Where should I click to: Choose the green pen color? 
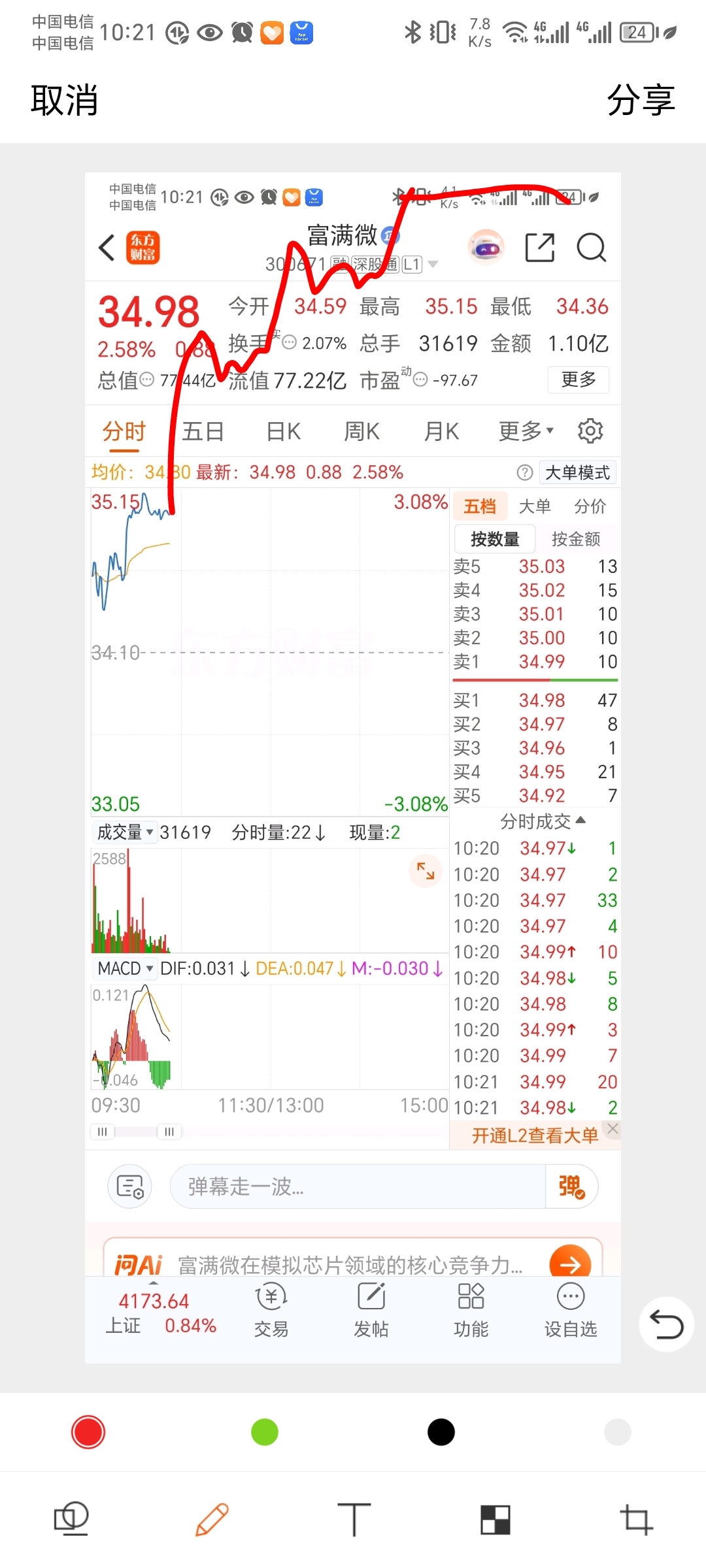265,1432
